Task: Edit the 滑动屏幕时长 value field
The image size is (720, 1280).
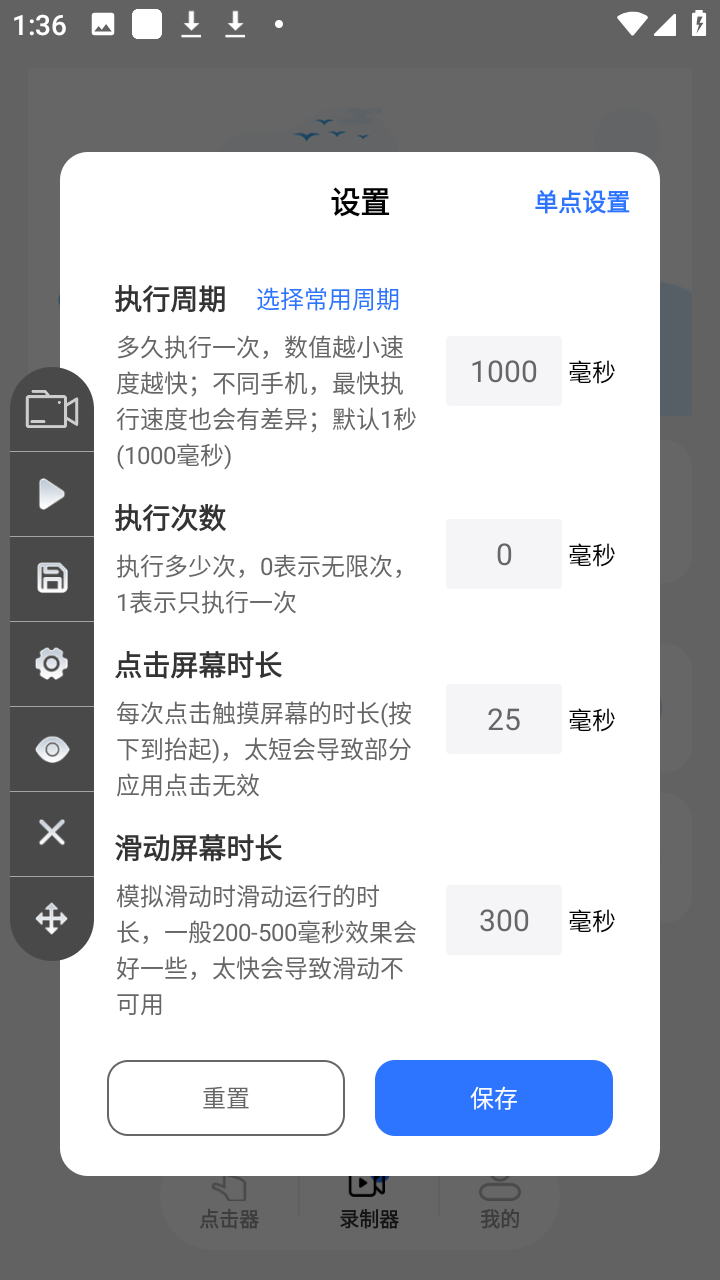Action: coord(504,920)
